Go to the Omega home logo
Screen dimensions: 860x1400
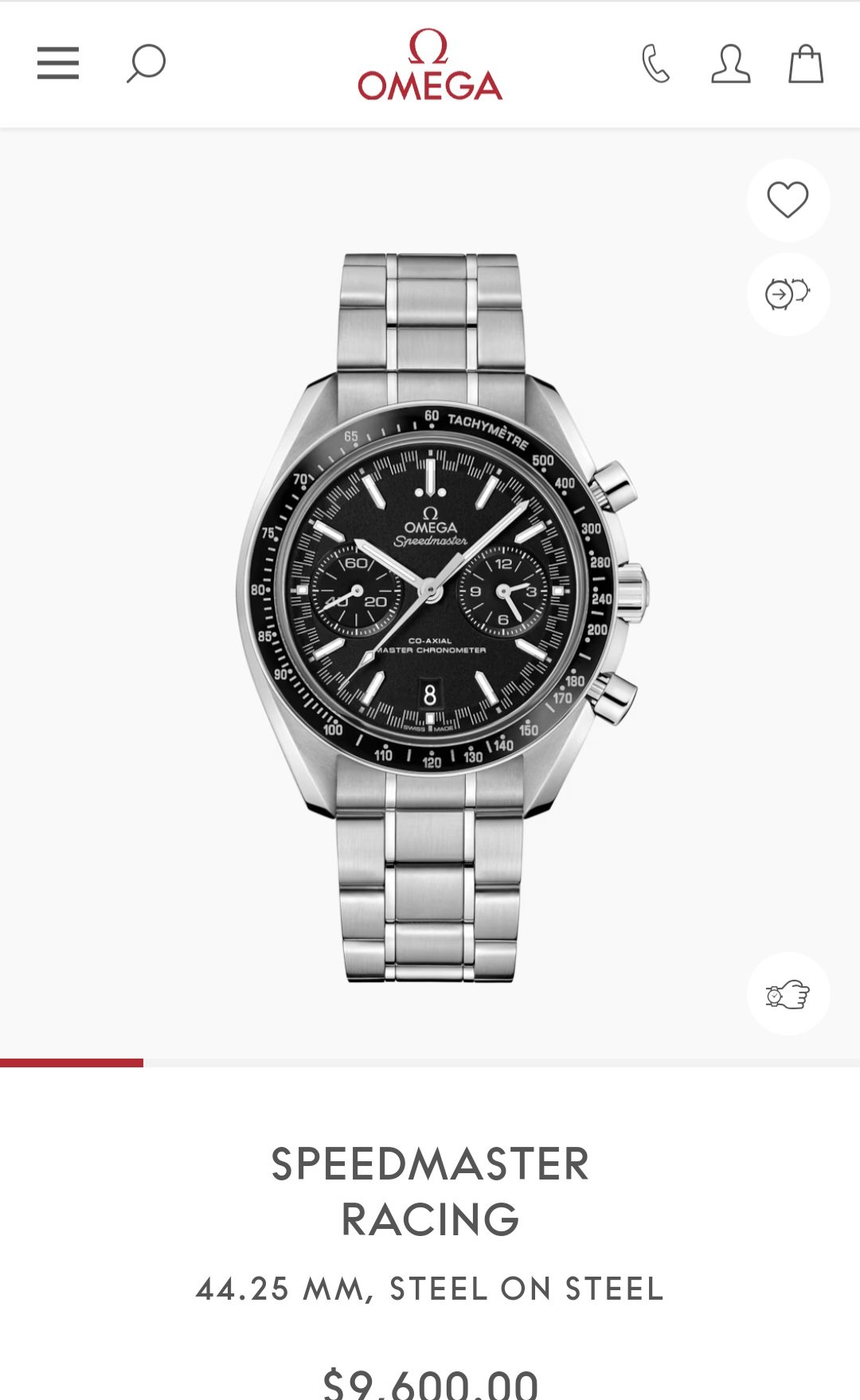(430, 65)
